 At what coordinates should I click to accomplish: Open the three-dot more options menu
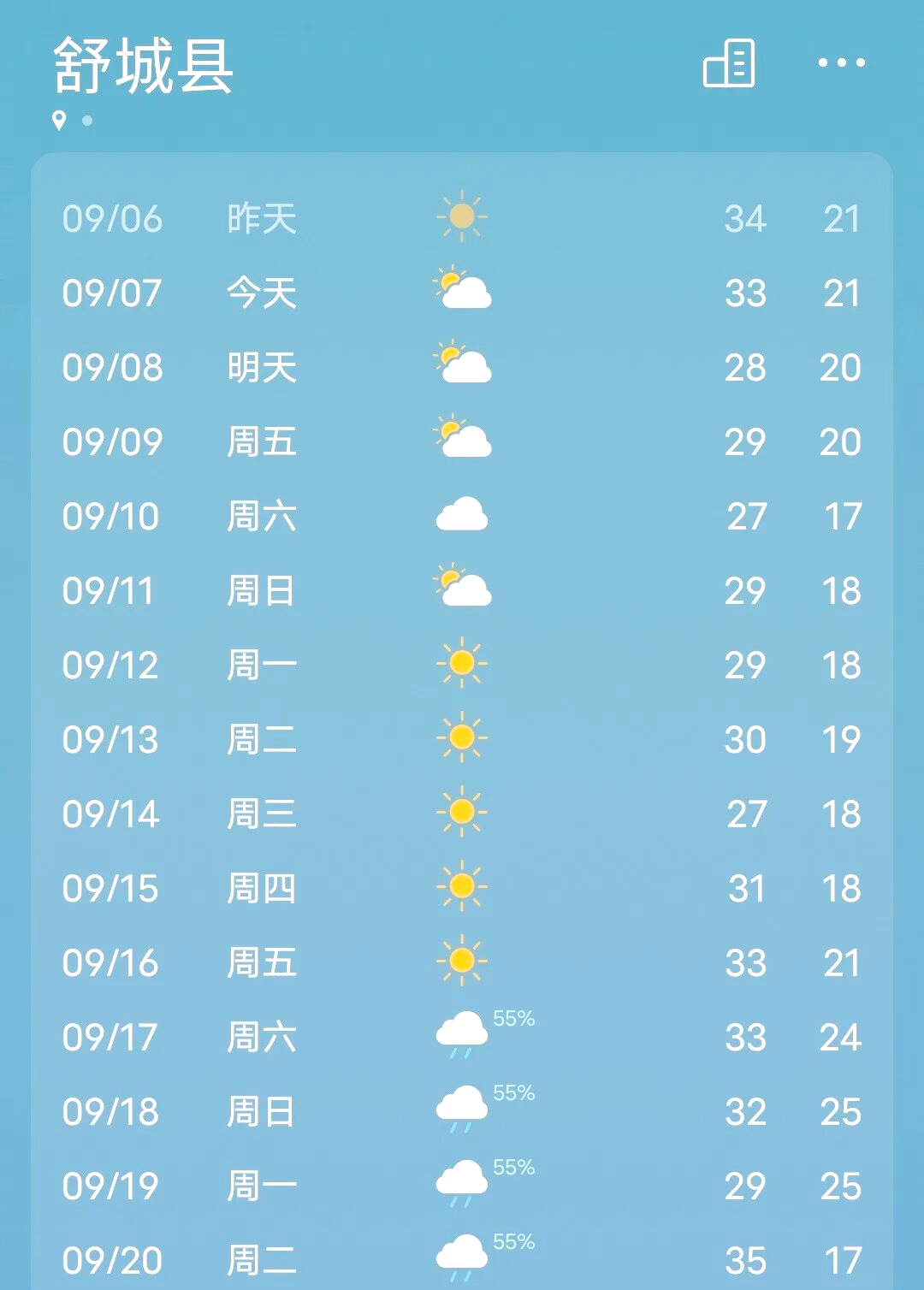[x=839, y=63]
